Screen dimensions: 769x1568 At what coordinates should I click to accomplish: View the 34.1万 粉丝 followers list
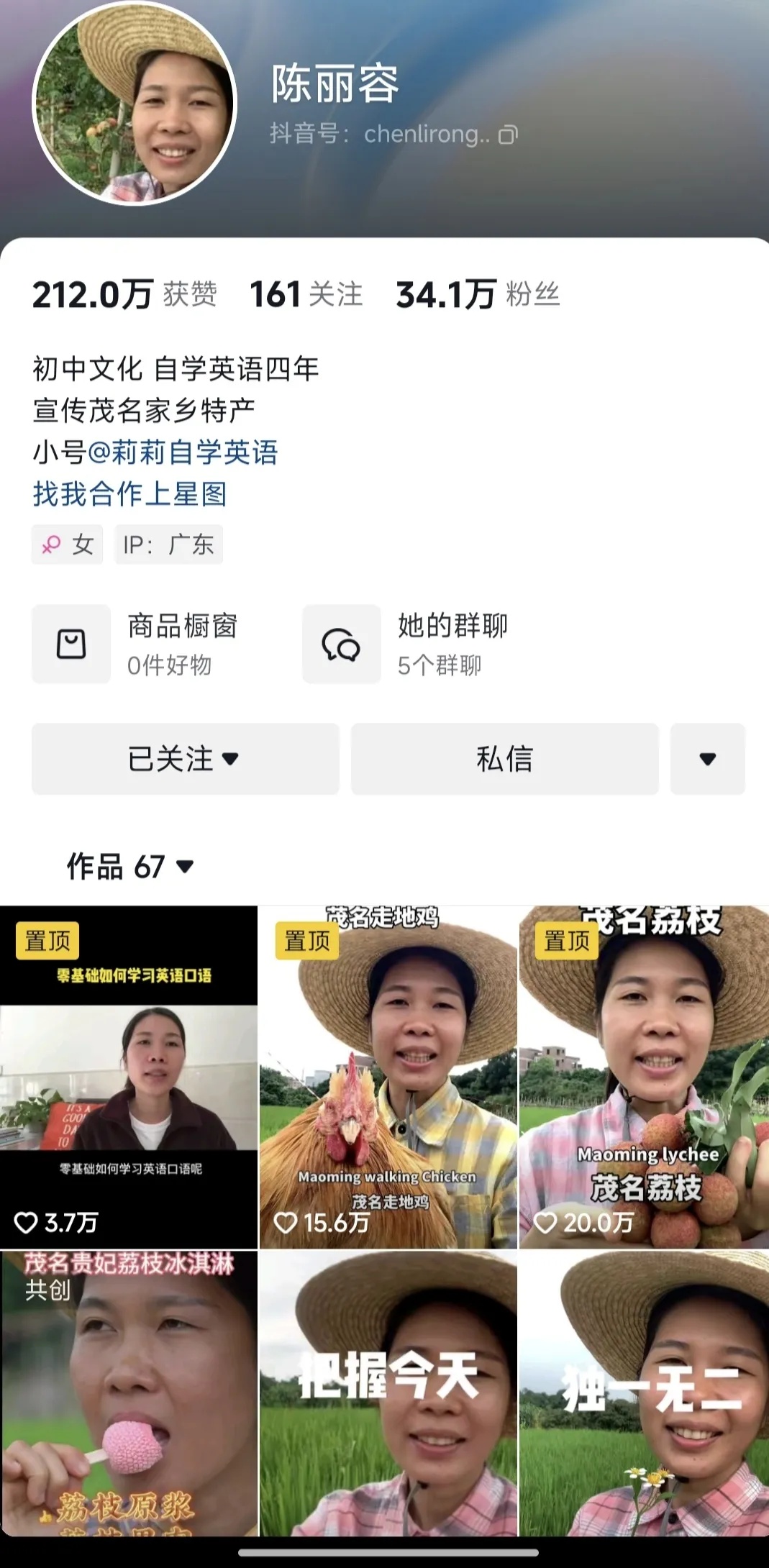pyautogui.click(x=478, y=295)
